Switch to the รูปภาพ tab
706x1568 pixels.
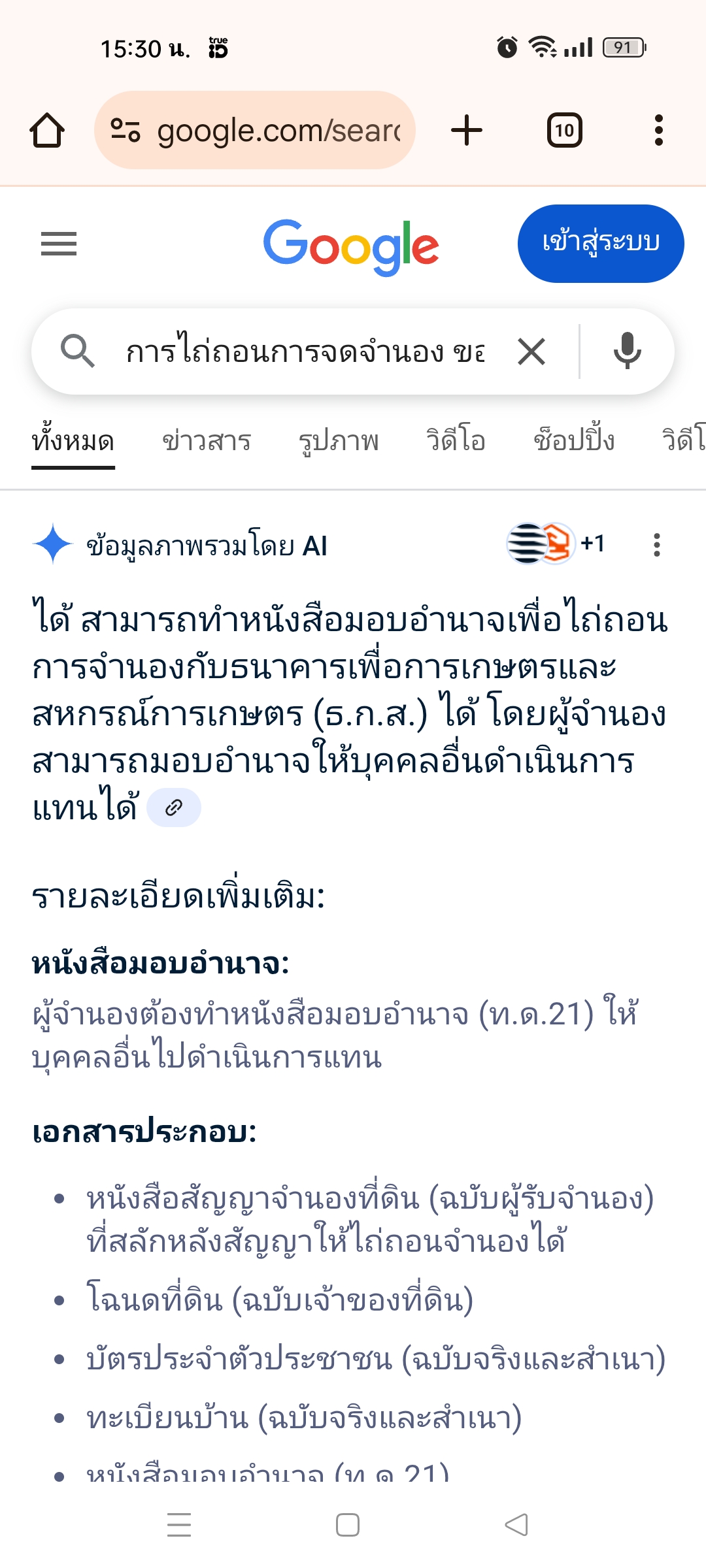pos(339,441)
